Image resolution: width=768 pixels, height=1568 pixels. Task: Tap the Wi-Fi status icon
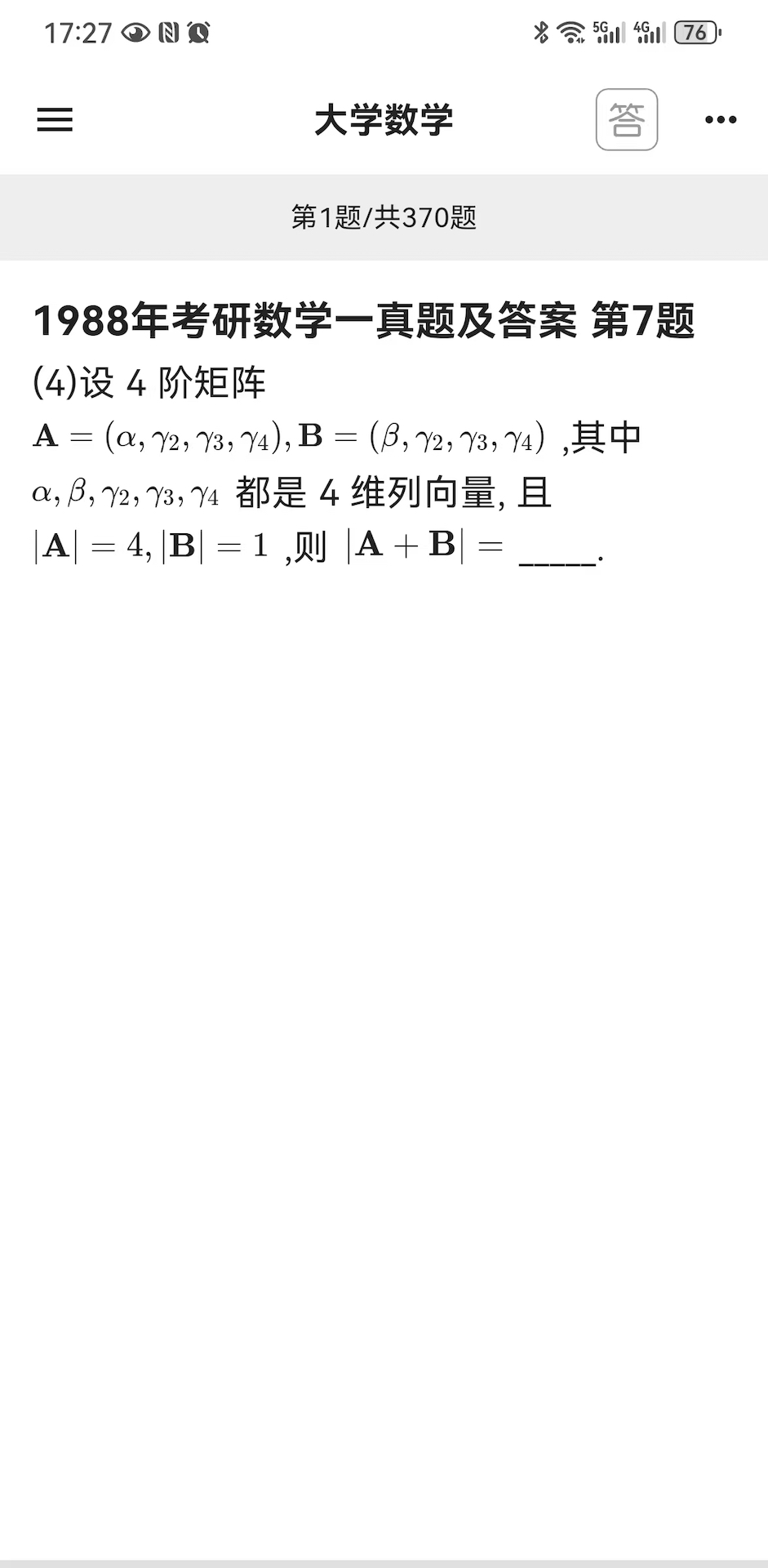(x=569, y=32)
